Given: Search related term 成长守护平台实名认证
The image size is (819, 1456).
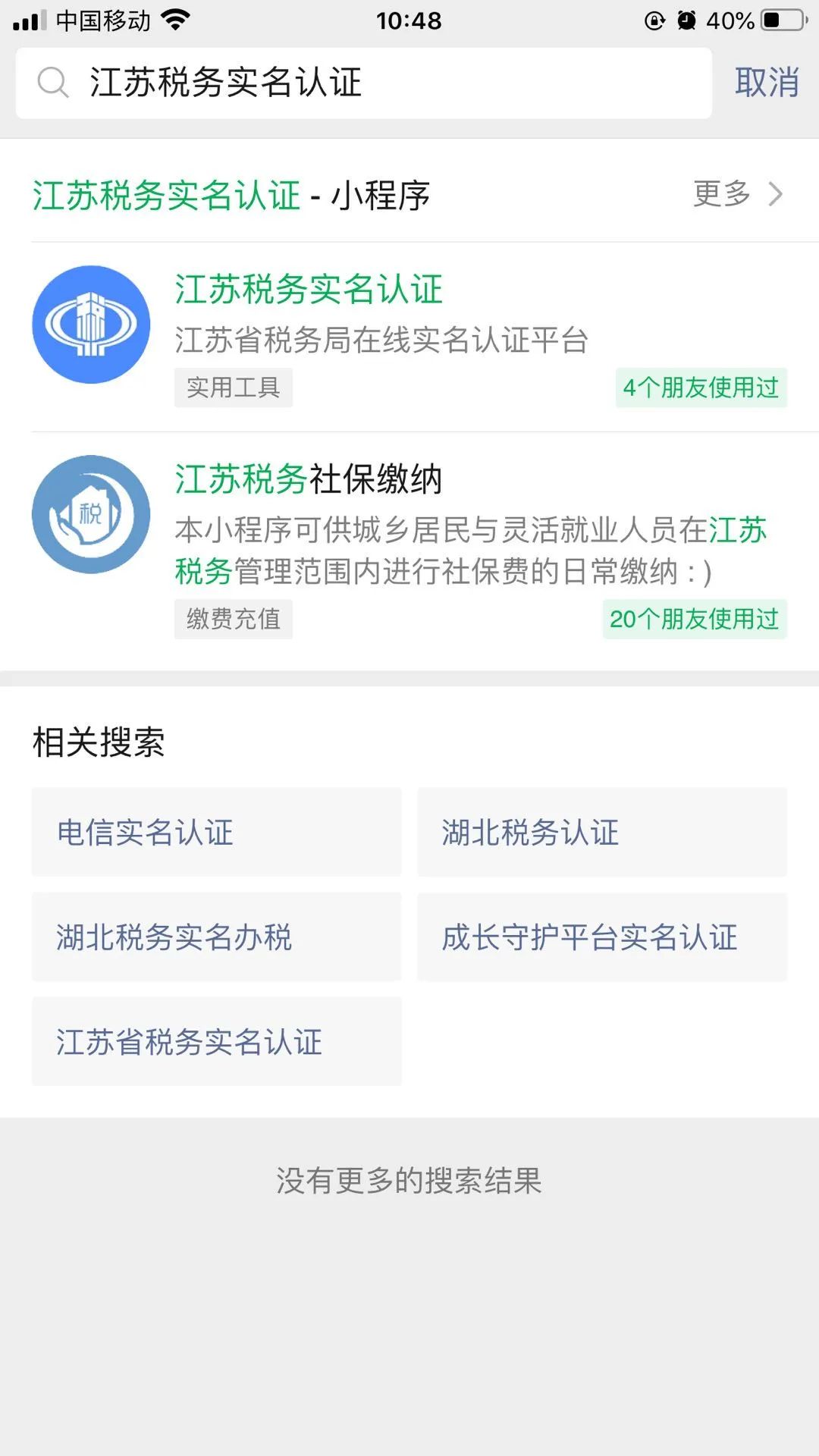Looking at the screenshot, I should tap(601, 937).
